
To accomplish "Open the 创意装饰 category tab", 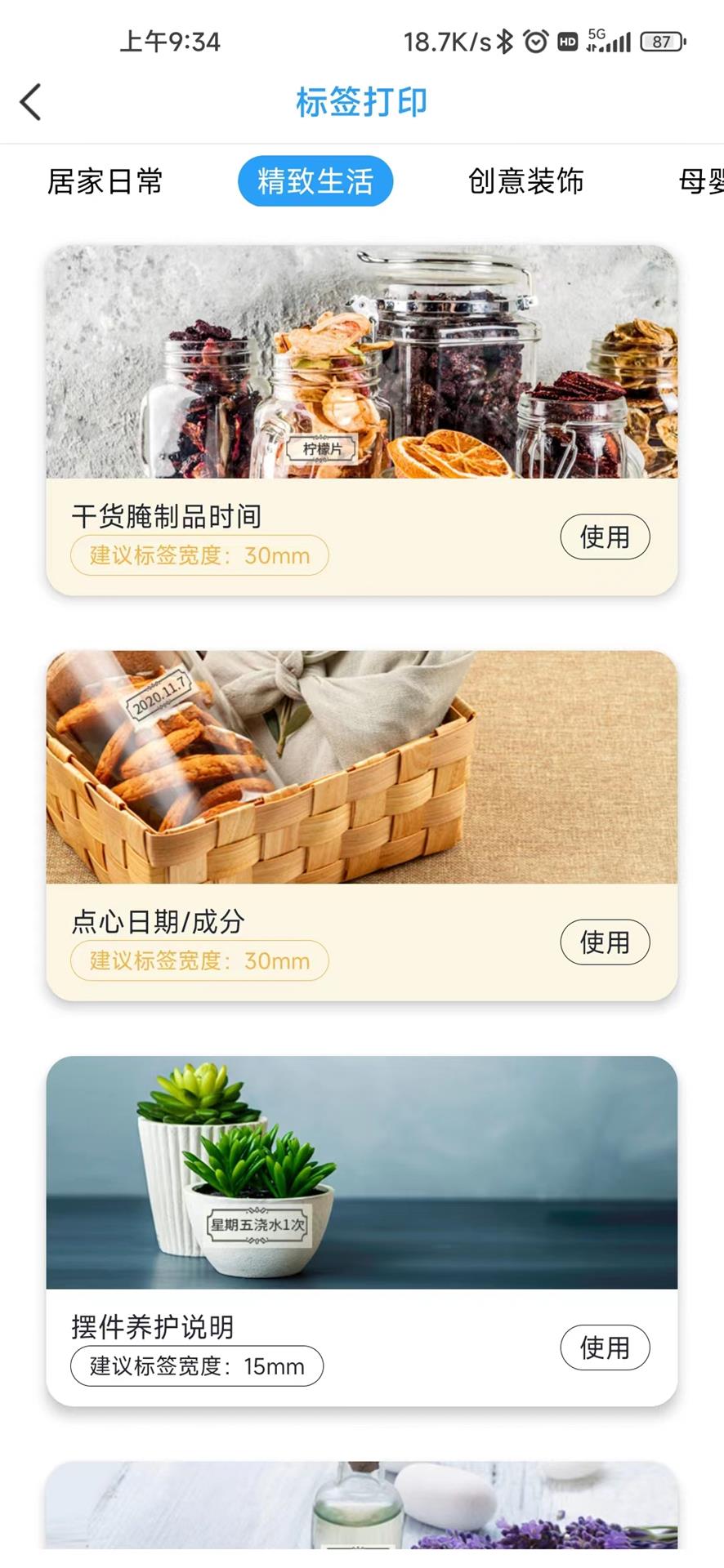I will click(525, 181).
